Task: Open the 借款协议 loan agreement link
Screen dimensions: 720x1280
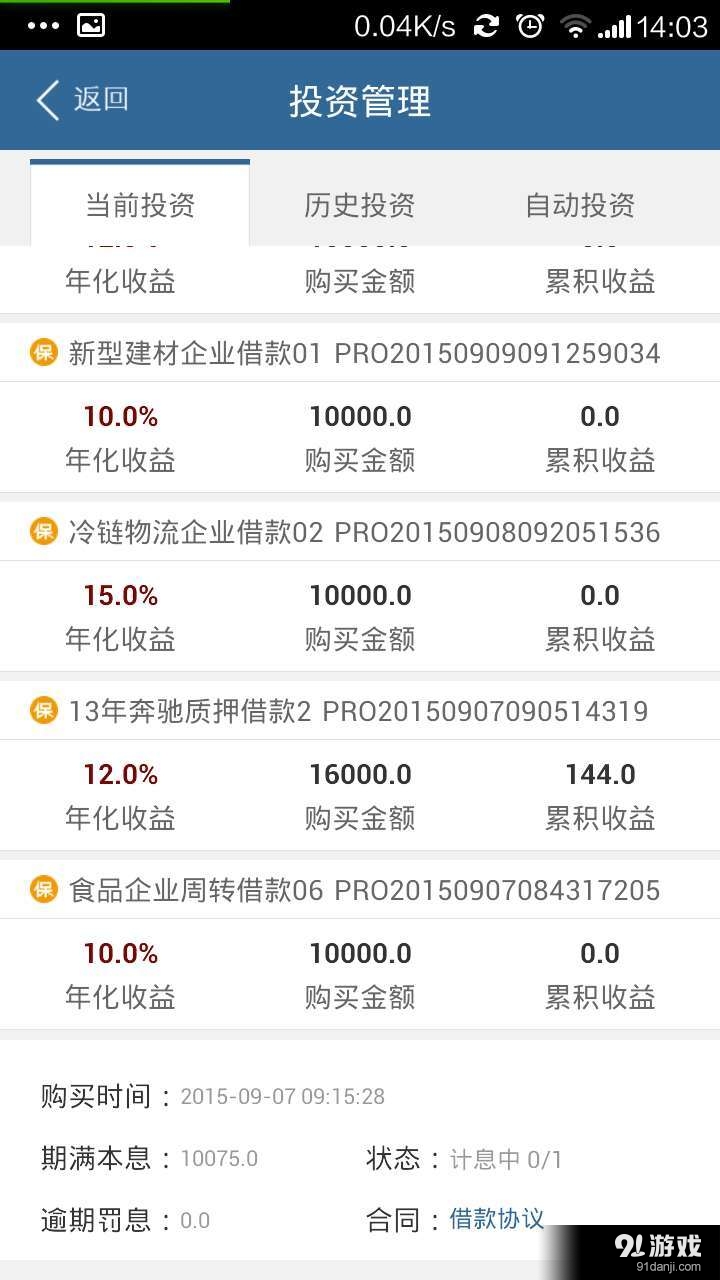Action: pyautogui.click(x=496, y=1219)
